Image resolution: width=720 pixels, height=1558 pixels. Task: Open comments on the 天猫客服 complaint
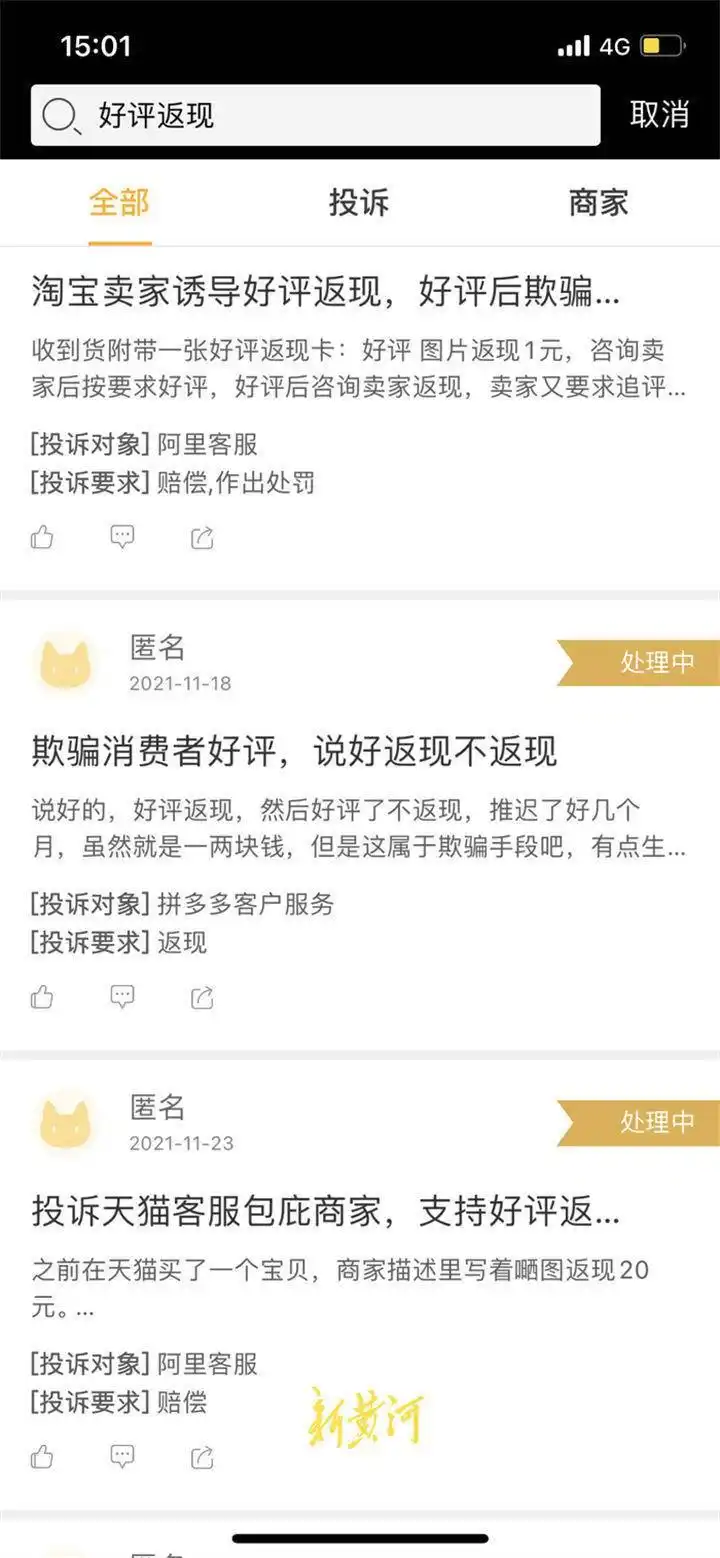coord(122,1458)
